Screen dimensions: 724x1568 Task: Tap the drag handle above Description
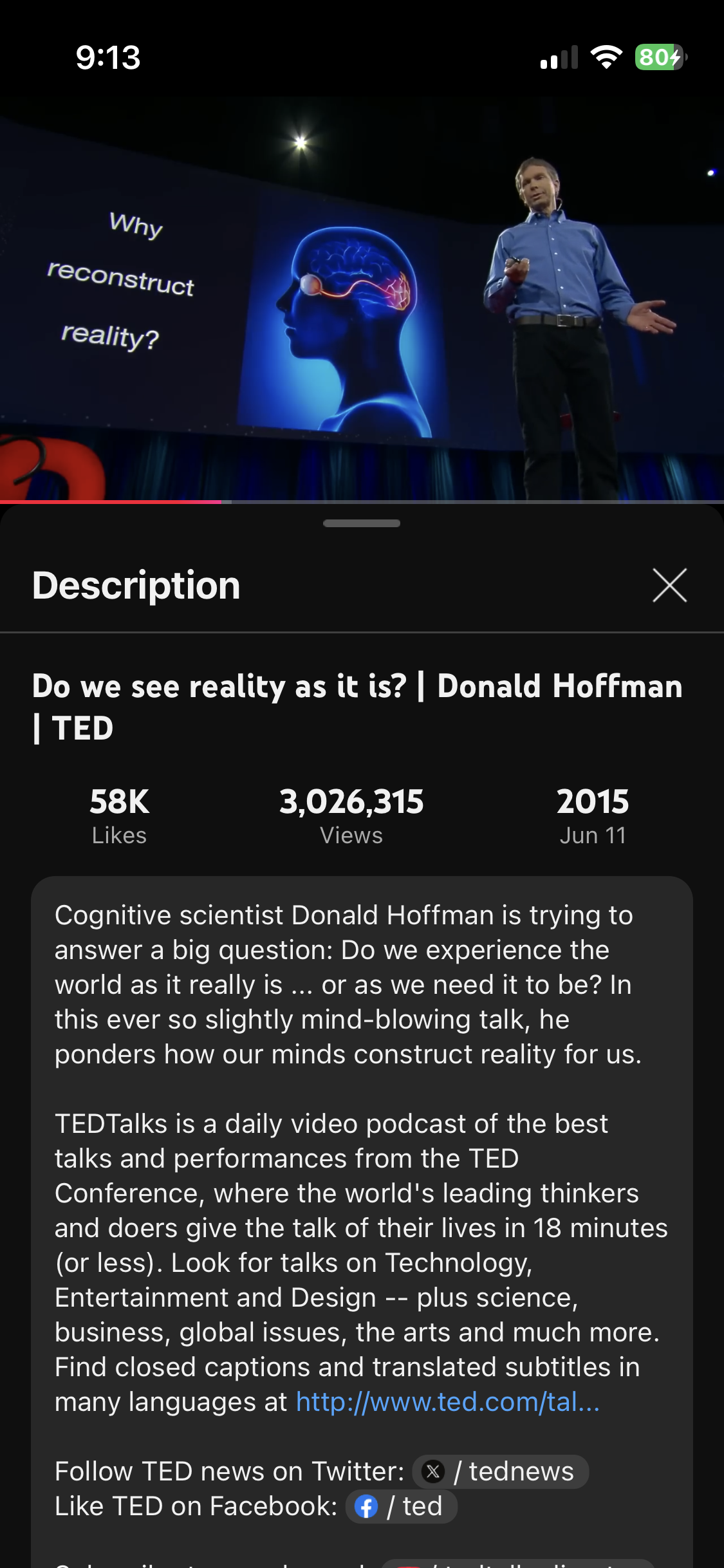(x=362, y=523)
